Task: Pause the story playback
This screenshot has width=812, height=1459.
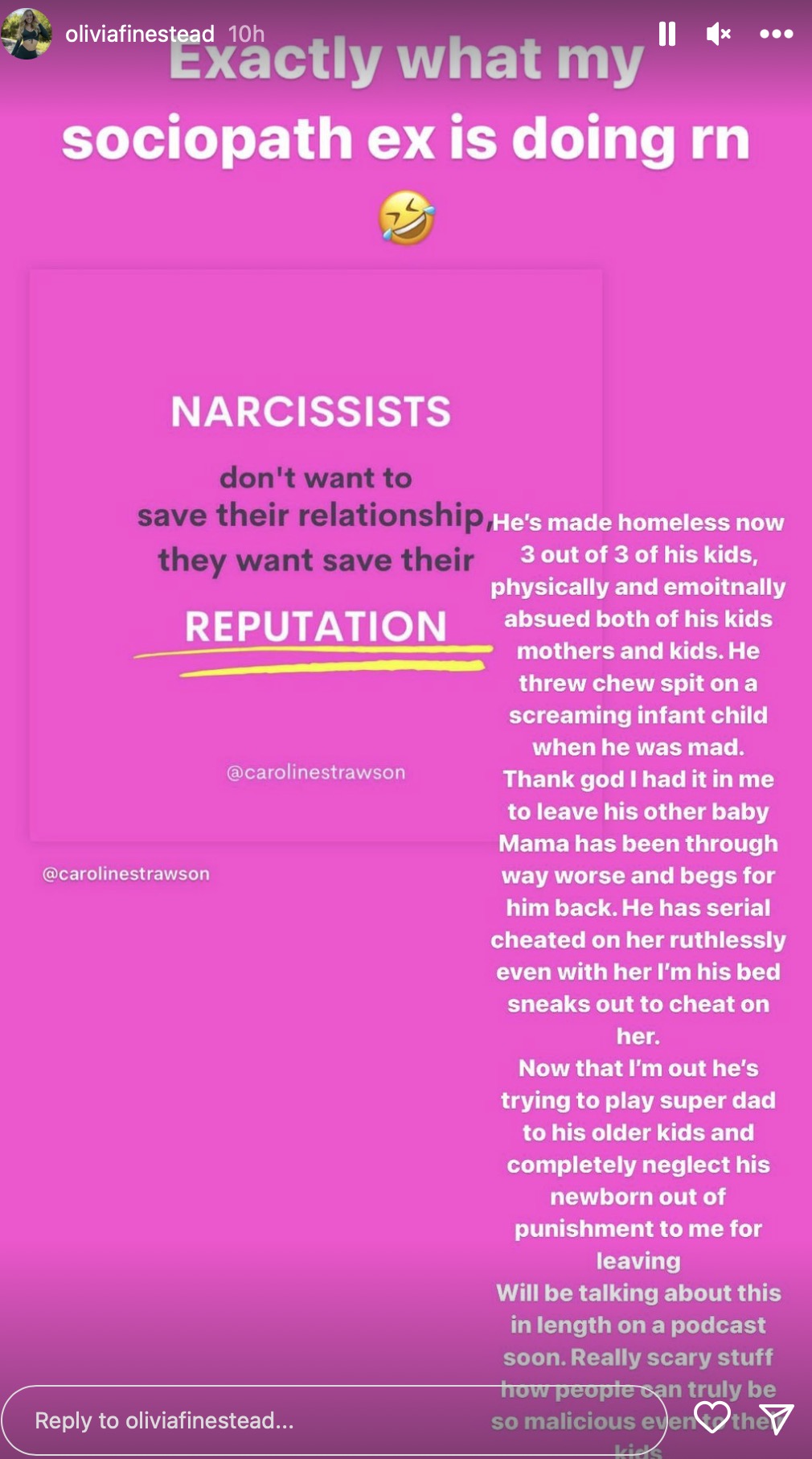Action: tap(666, 34)
